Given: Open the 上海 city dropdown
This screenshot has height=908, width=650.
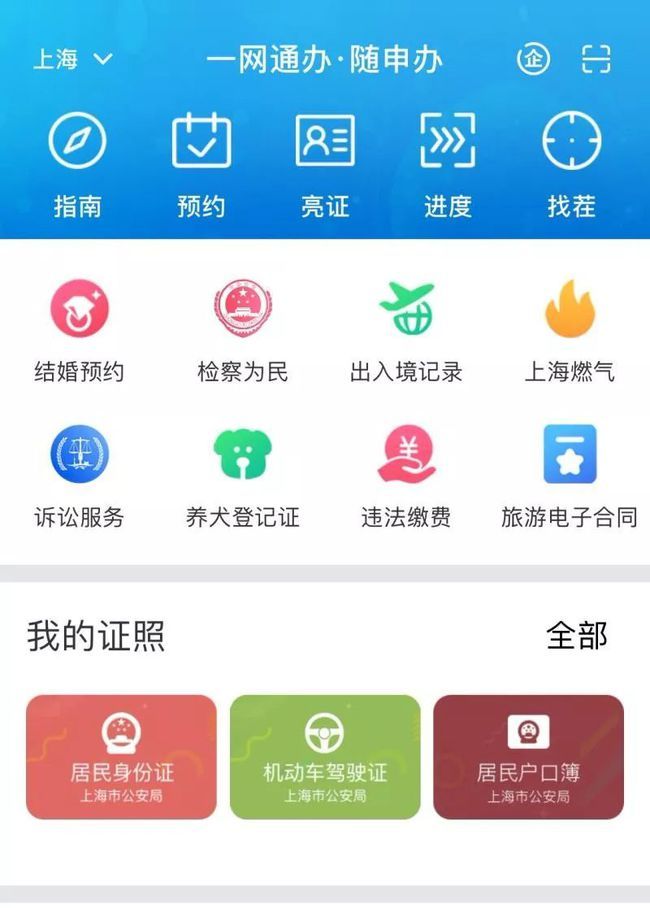Looking at the screenshot, I should click(73, 59).
